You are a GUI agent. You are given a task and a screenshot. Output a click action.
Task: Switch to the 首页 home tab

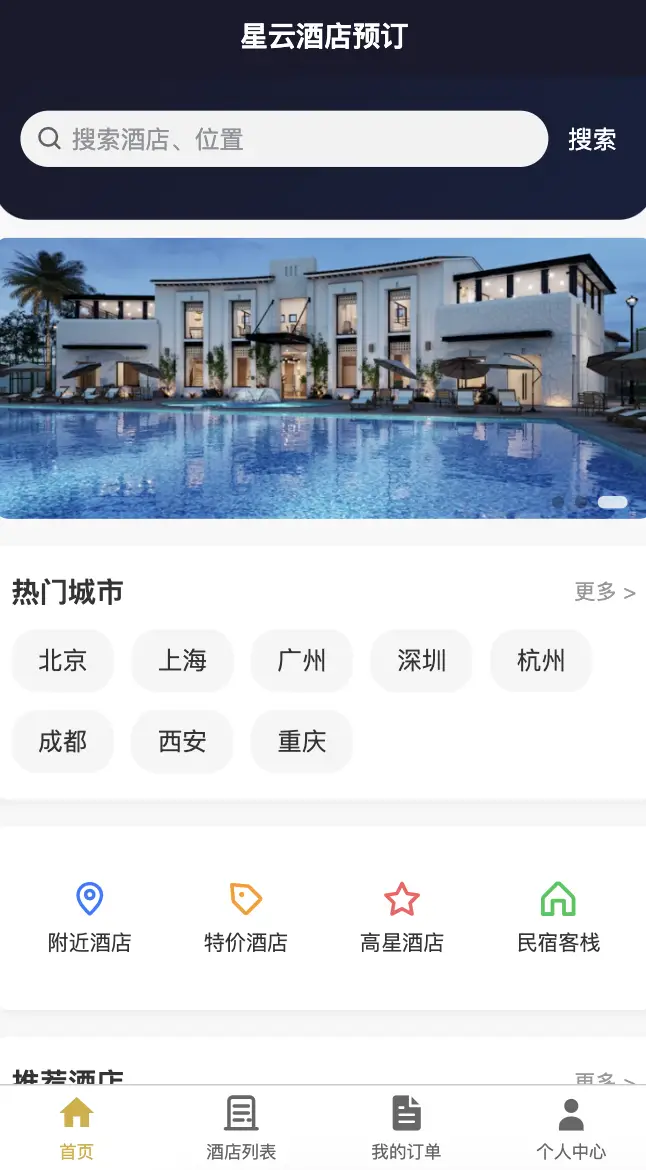[x=77, y=1128]
